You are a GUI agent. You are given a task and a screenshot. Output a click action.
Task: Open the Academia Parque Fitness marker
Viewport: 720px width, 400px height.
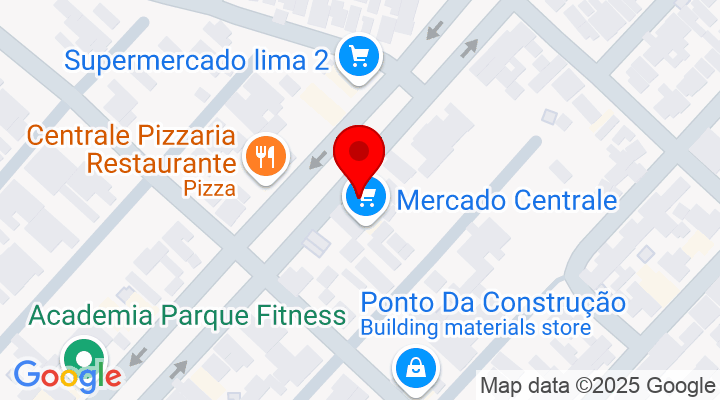(x=82, y=357)
